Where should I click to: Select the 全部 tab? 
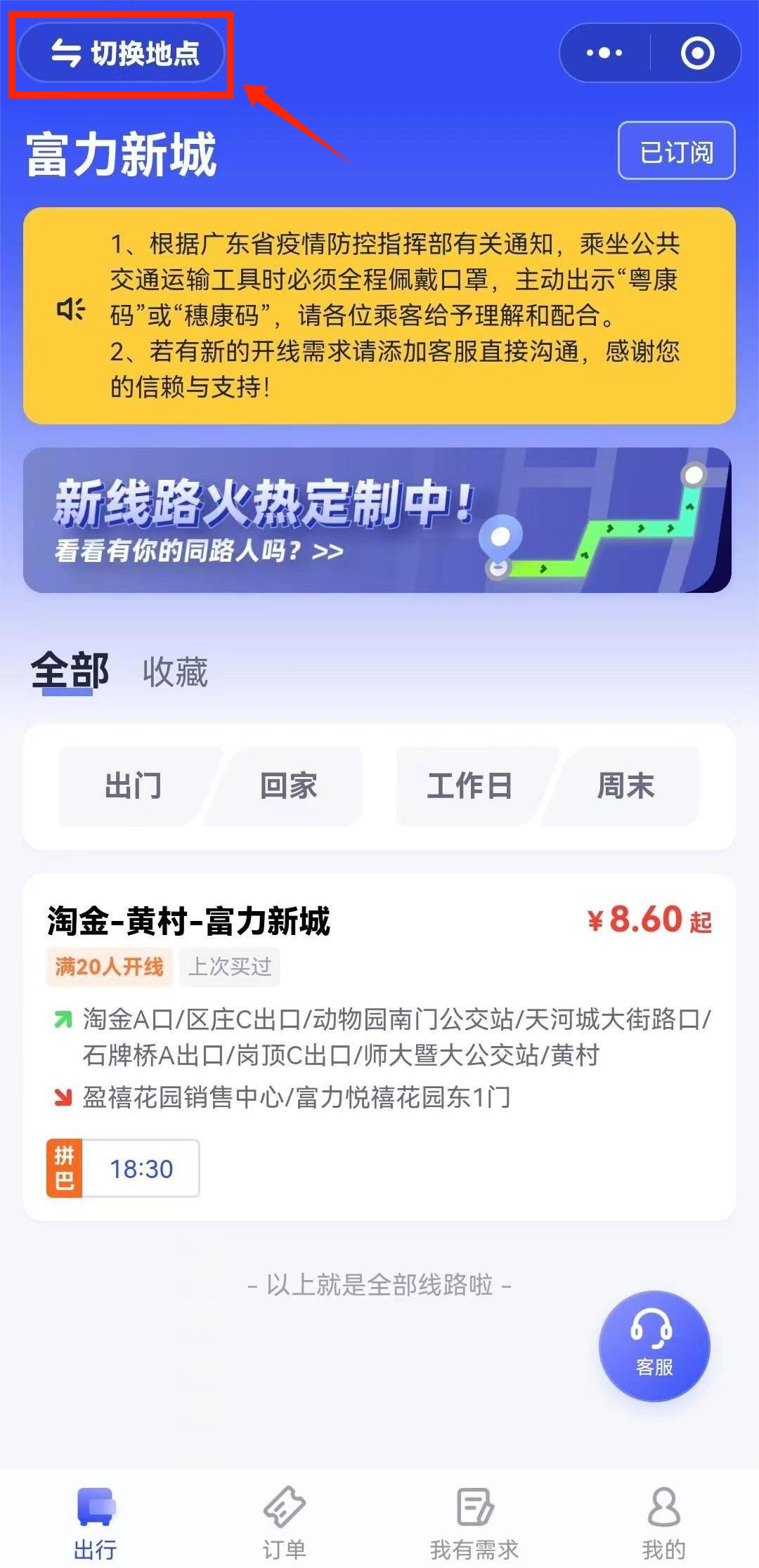(x=70, y=671)
